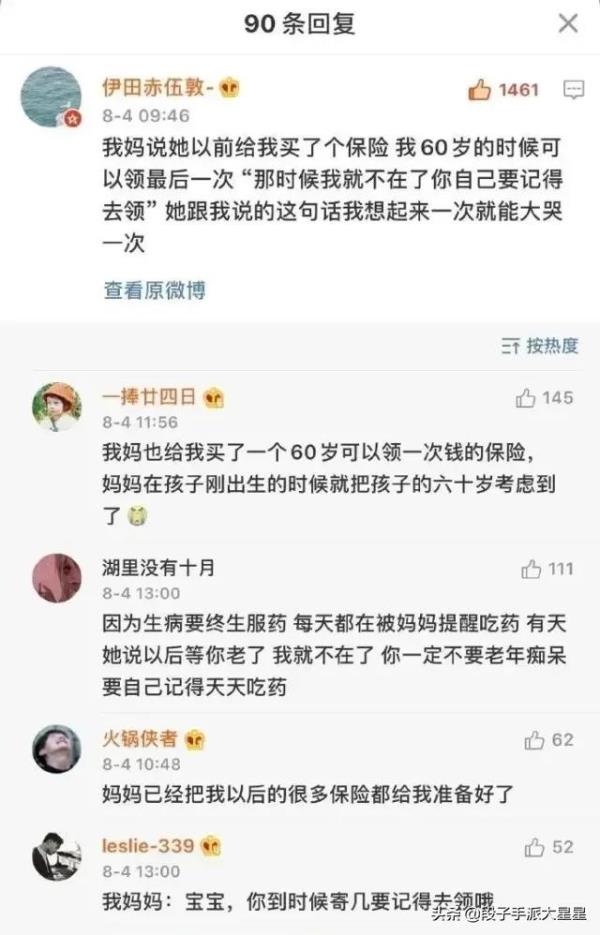Viewport: 600px width, 935px height.
Task: Open leslie-339's profile from username
Action: (148, 846)
